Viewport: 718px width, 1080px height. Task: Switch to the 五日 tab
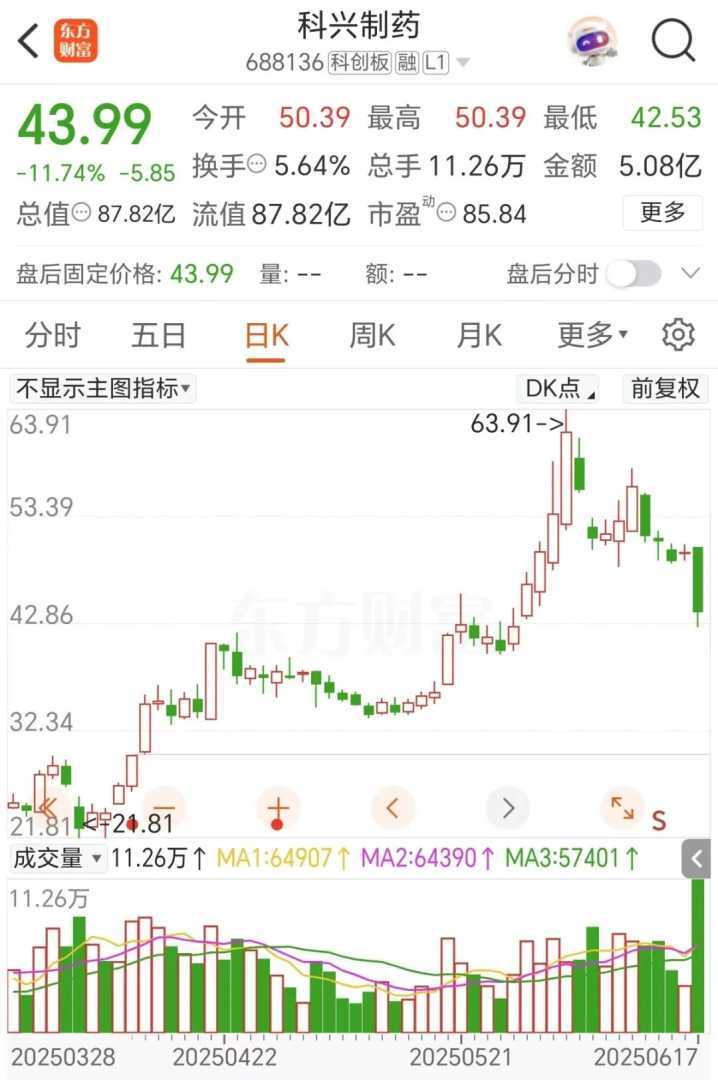(159, 335)
